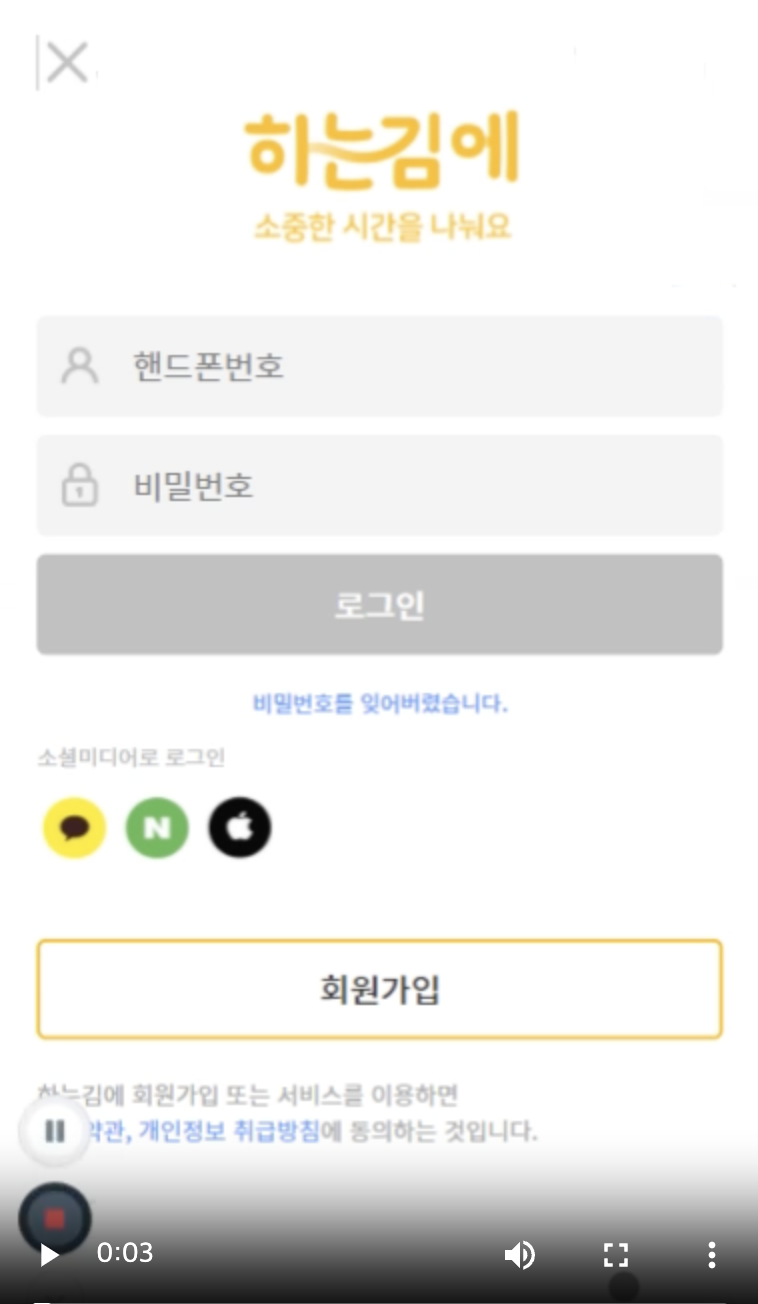
Task: Log in with the yellow Kakao icon
Action: [73, 827]
